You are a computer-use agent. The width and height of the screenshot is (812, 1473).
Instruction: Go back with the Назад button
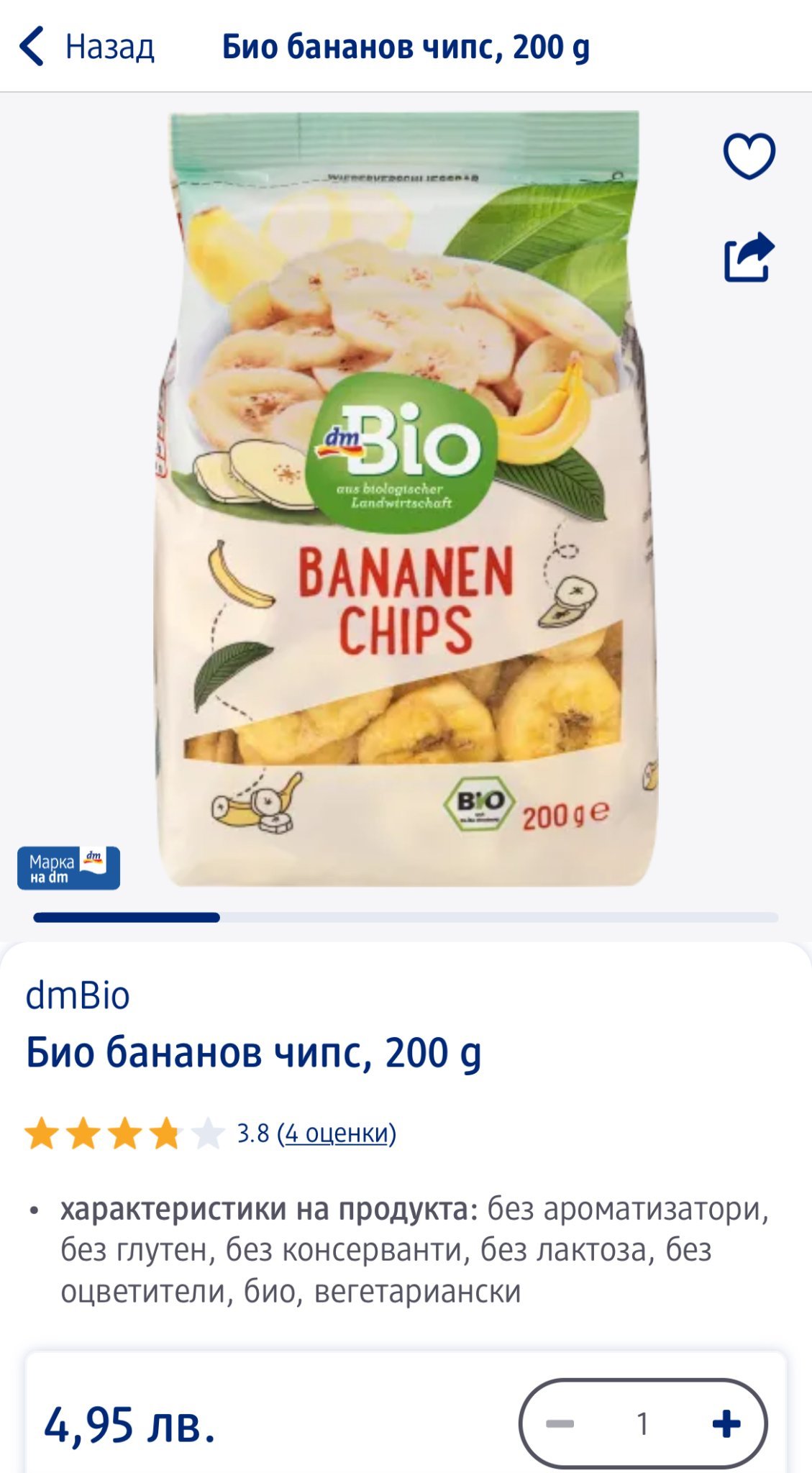[x=86, y=47]
